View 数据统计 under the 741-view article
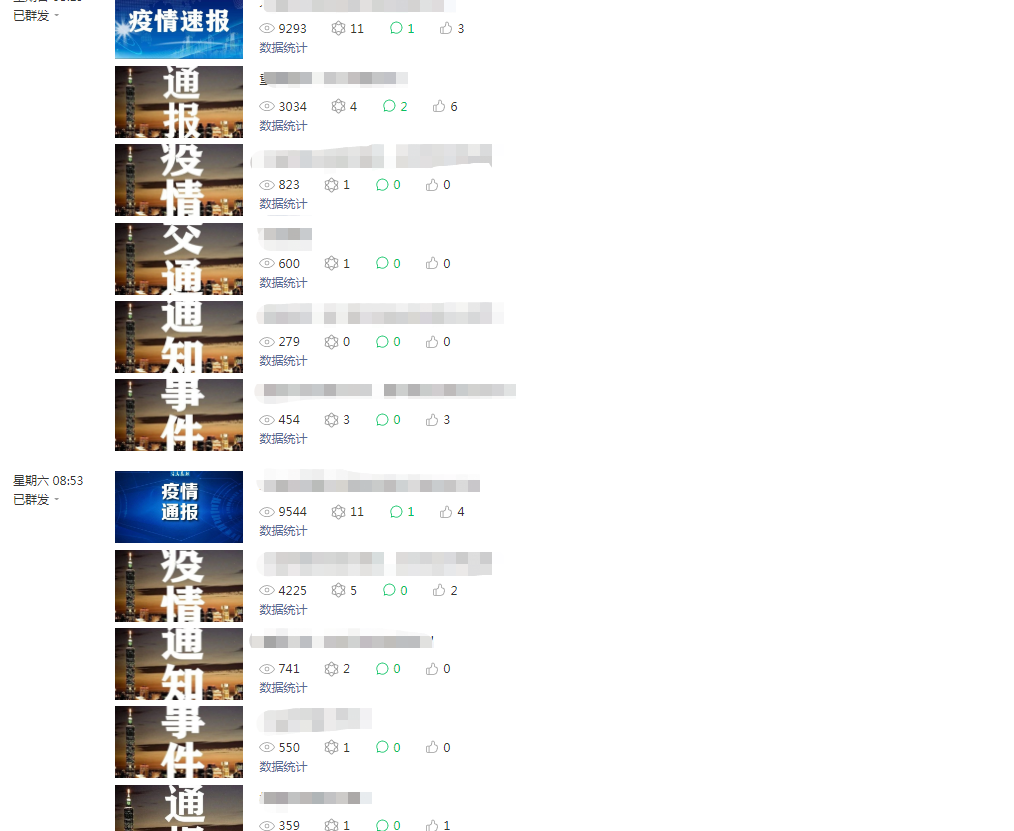1014x831 pixels. pos(283,688)
